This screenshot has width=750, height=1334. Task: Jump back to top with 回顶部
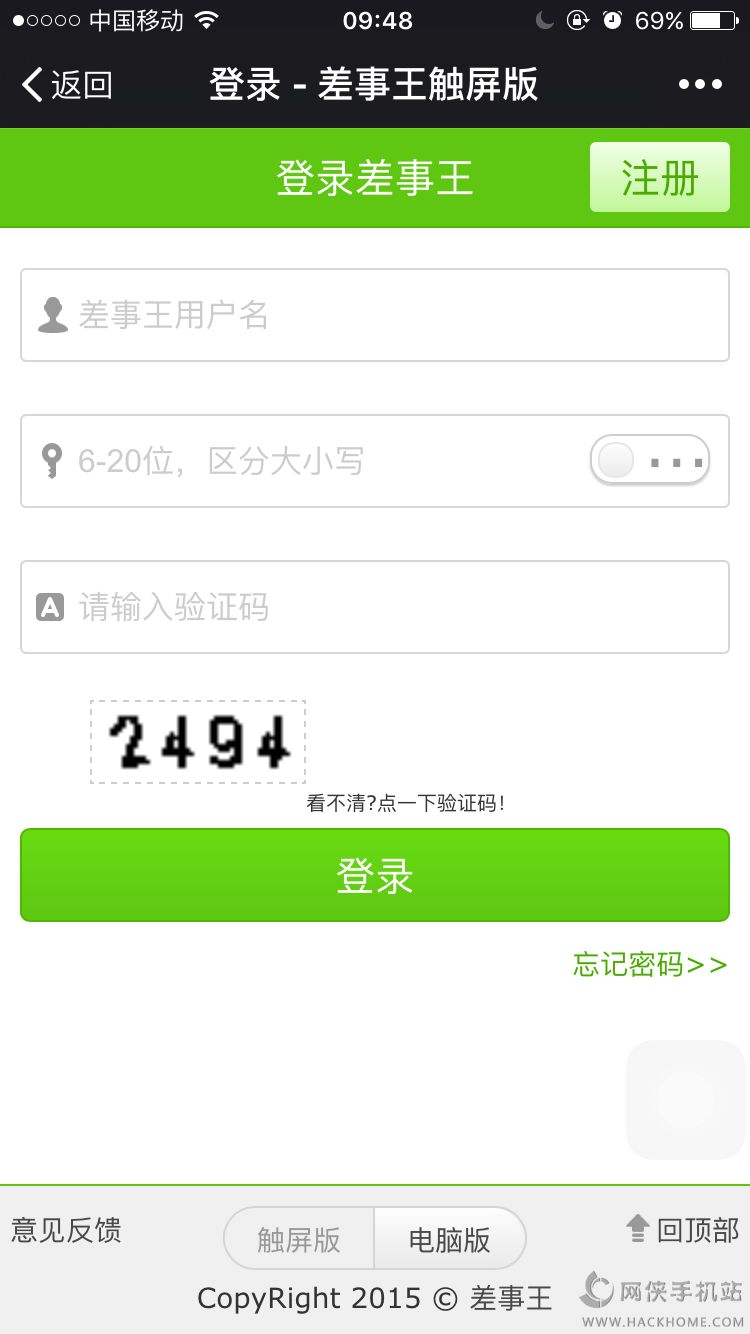[682, 1229]
